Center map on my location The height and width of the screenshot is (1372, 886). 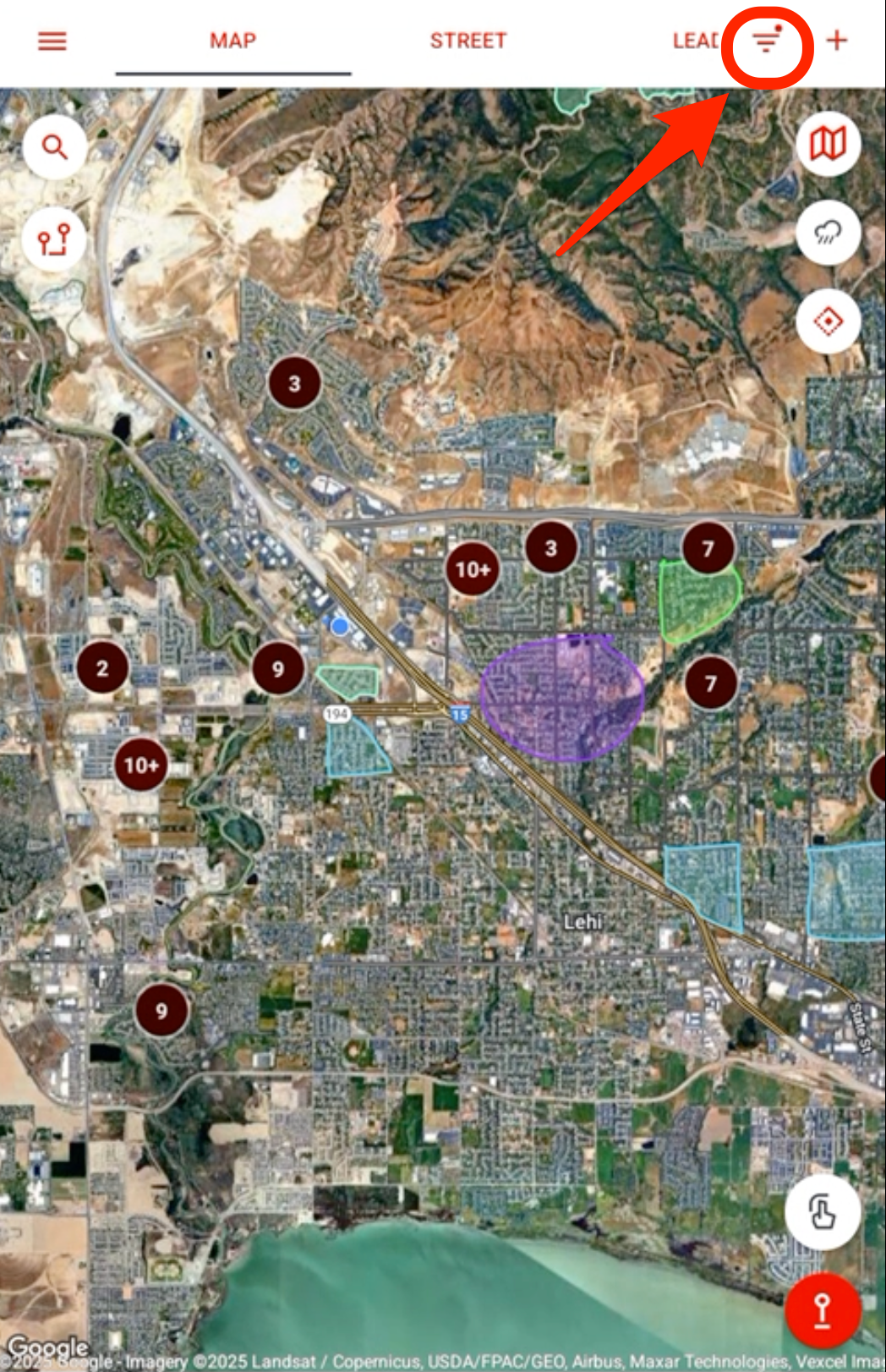[x=828, y=322]
